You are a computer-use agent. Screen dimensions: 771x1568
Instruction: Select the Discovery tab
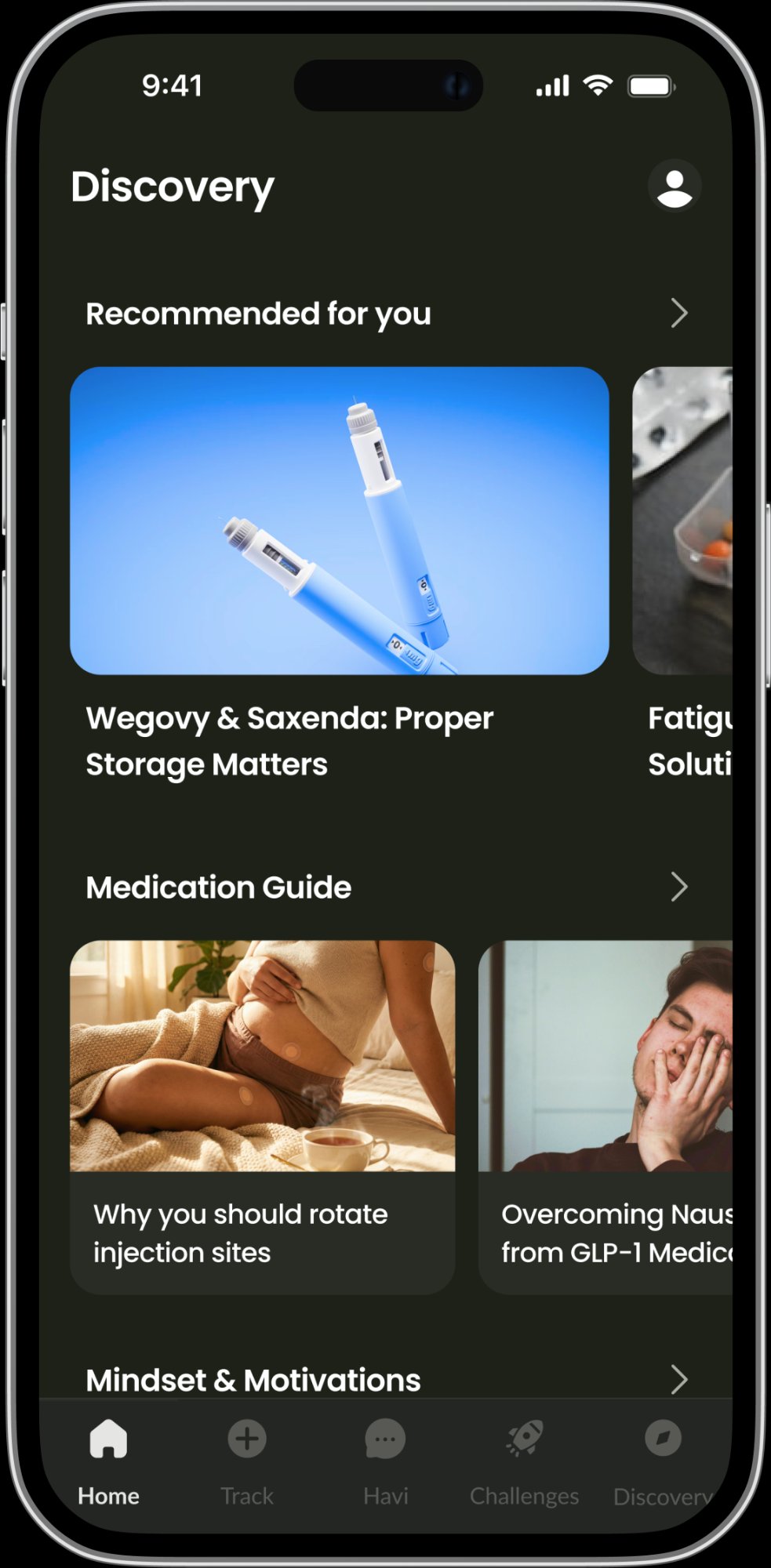[663, 1461]
